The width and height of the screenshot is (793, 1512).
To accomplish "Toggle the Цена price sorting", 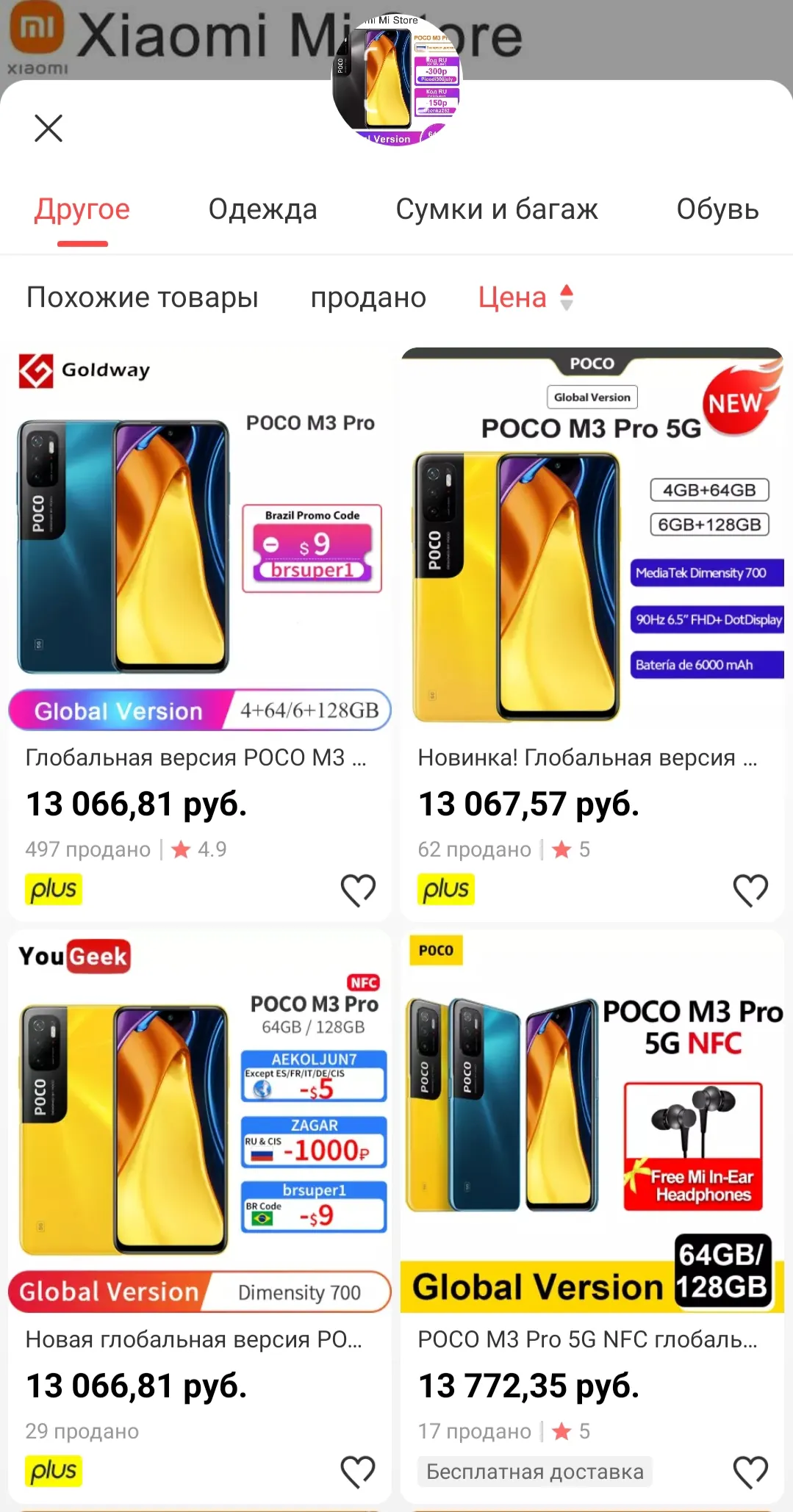I will coord(525,298).
